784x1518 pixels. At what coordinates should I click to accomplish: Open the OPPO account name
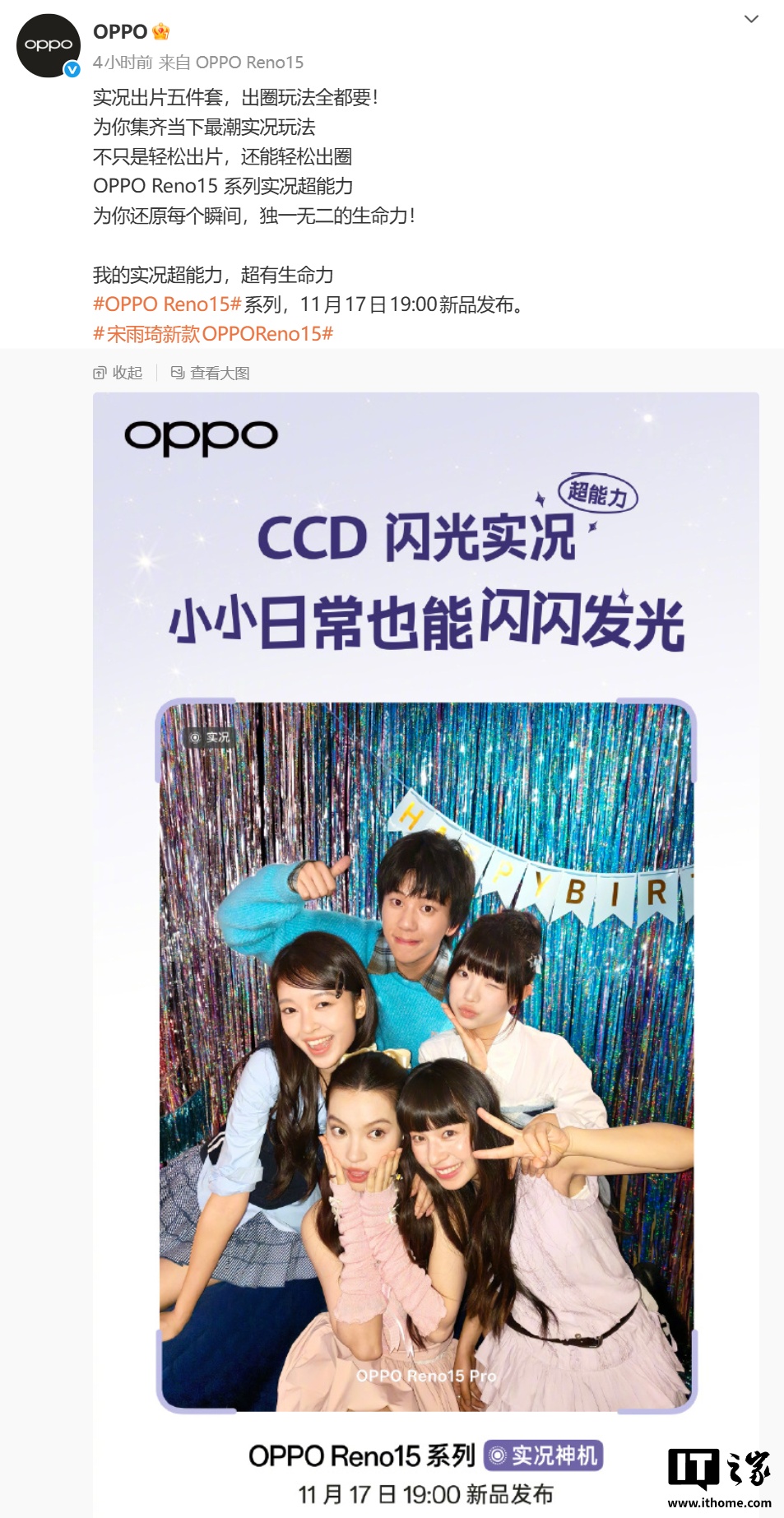(120, 32)
